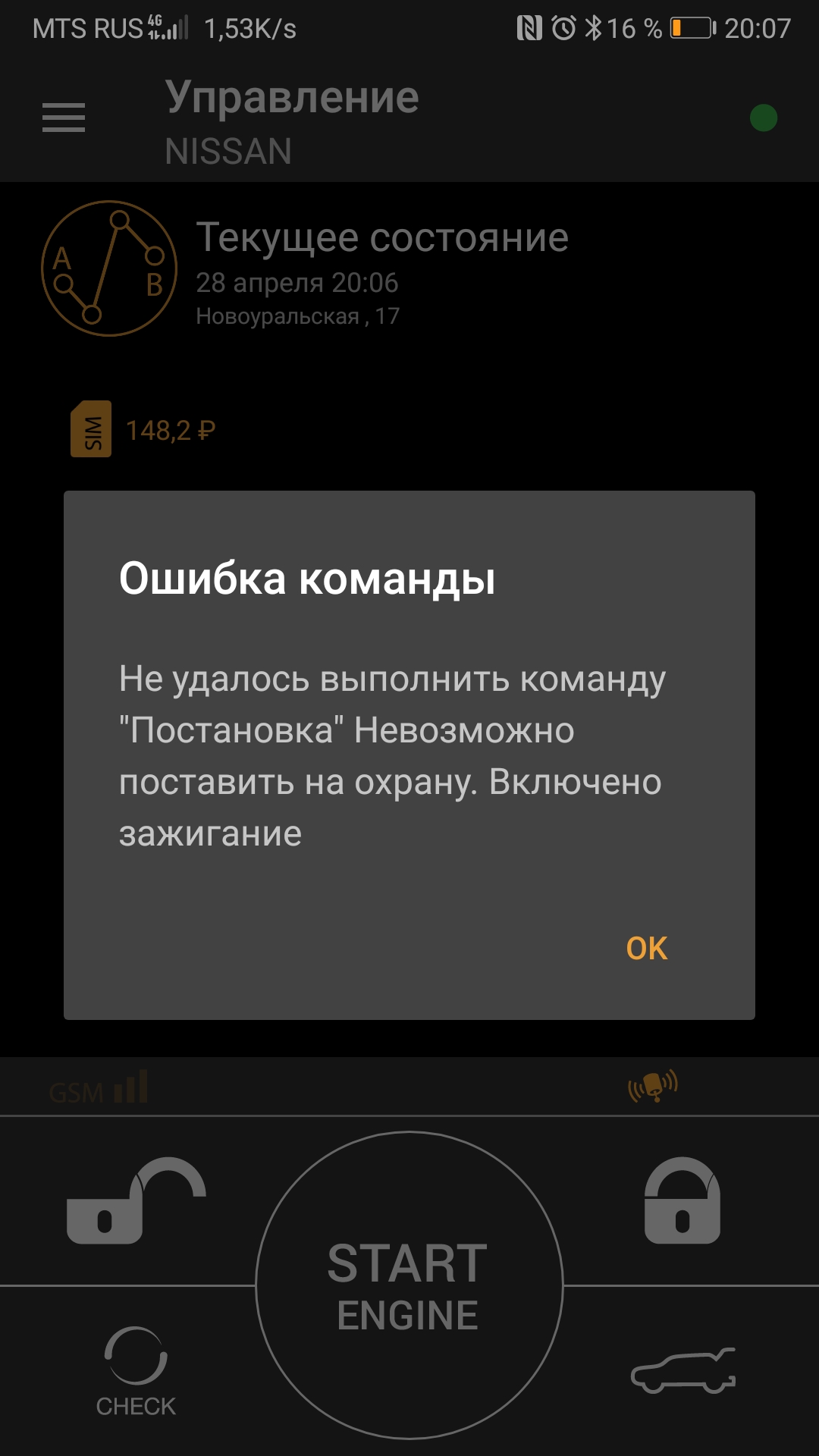Screen dimensions: 819x1456
Task: Dismiss the error dialog with OK
Action: pos(646,948)
